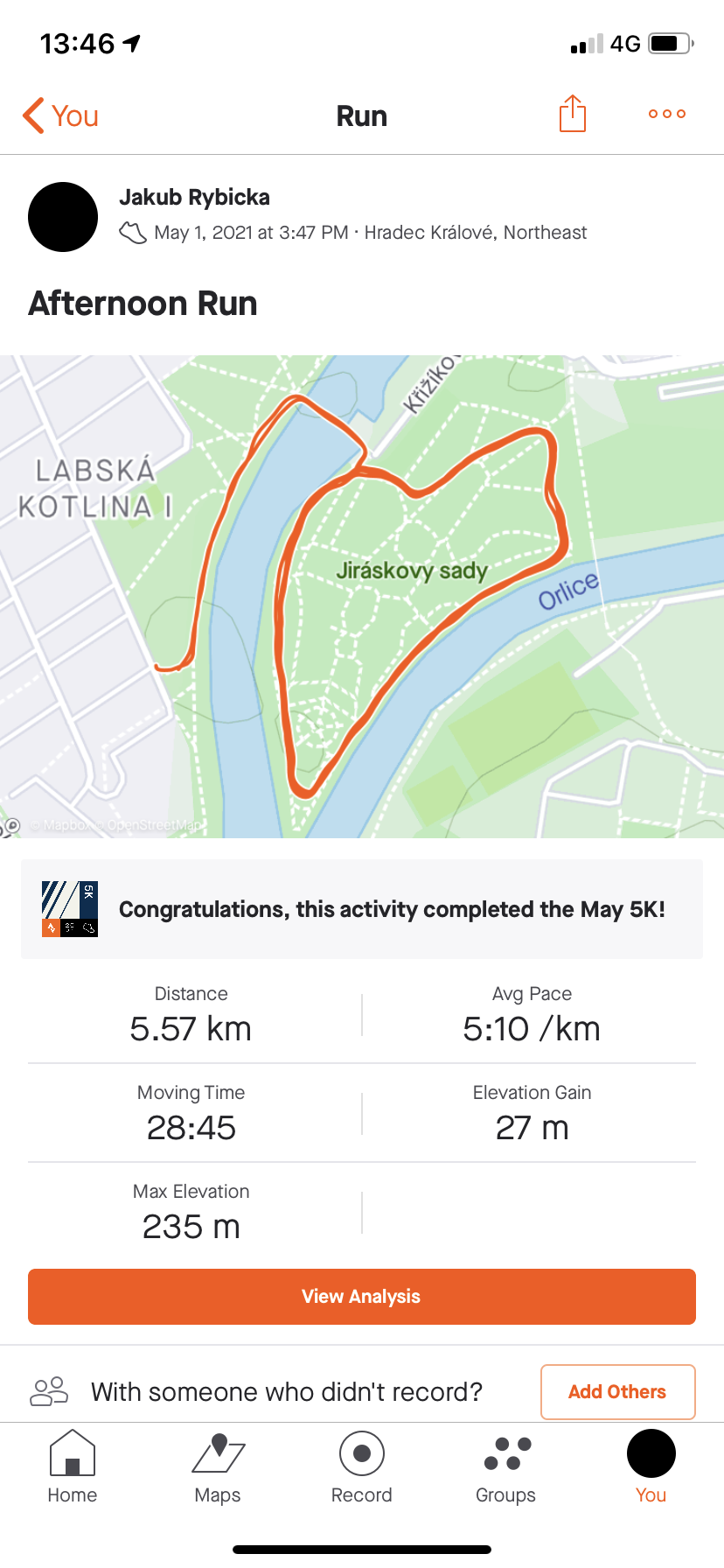Switch to the Maps tab
Viewport: 724px width, 1568px height.
(218, 1467)
